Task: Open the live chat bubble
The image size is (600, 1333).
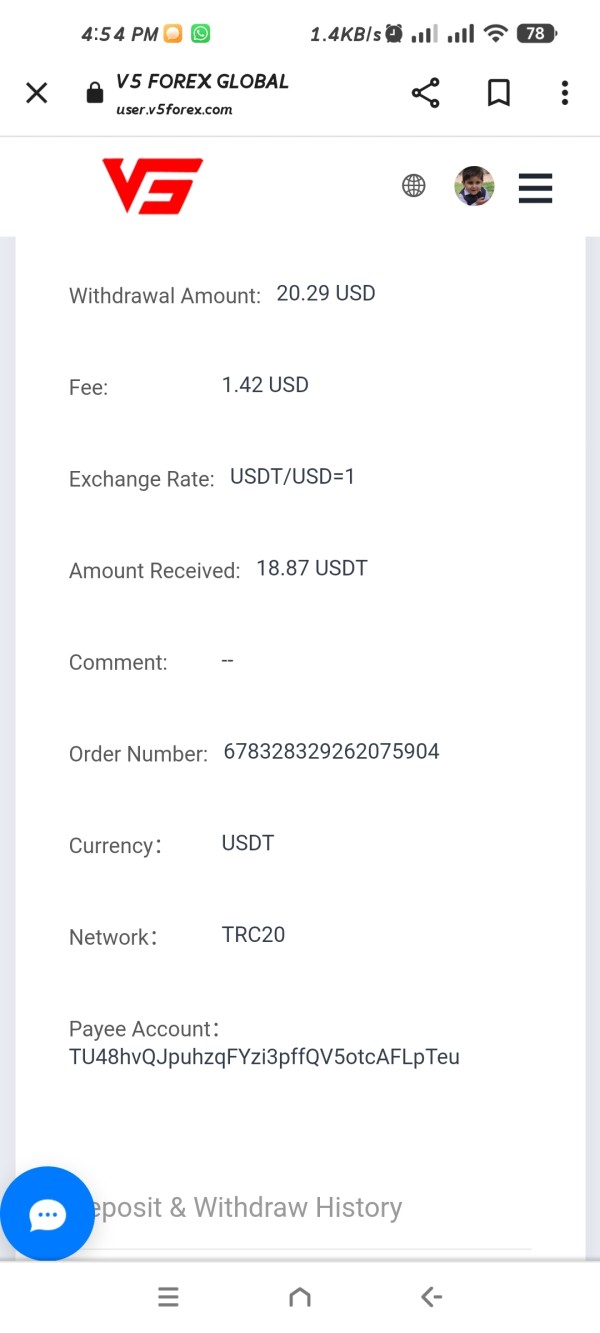Action: pos(46,1214)
